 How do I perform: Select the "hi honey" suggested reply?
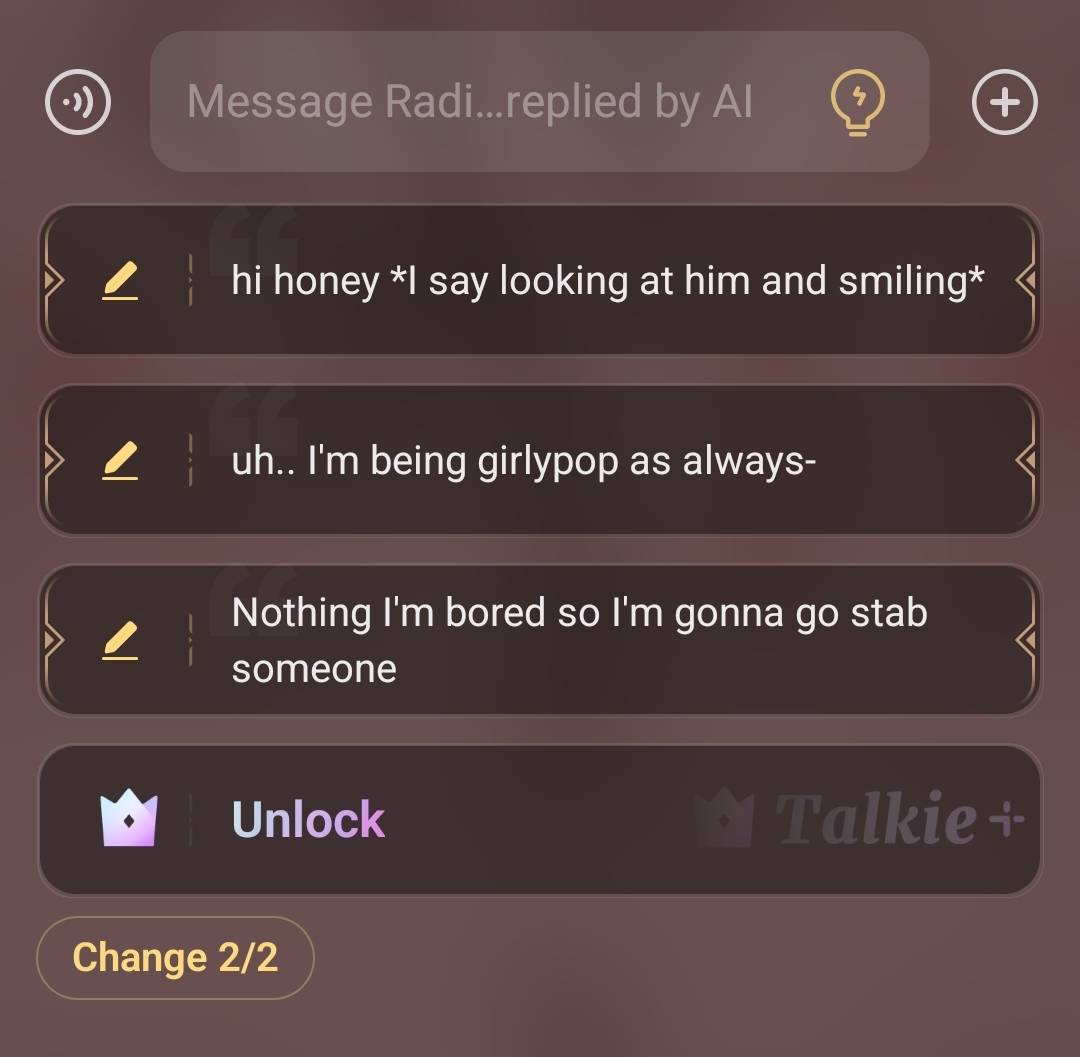(607, 282)
